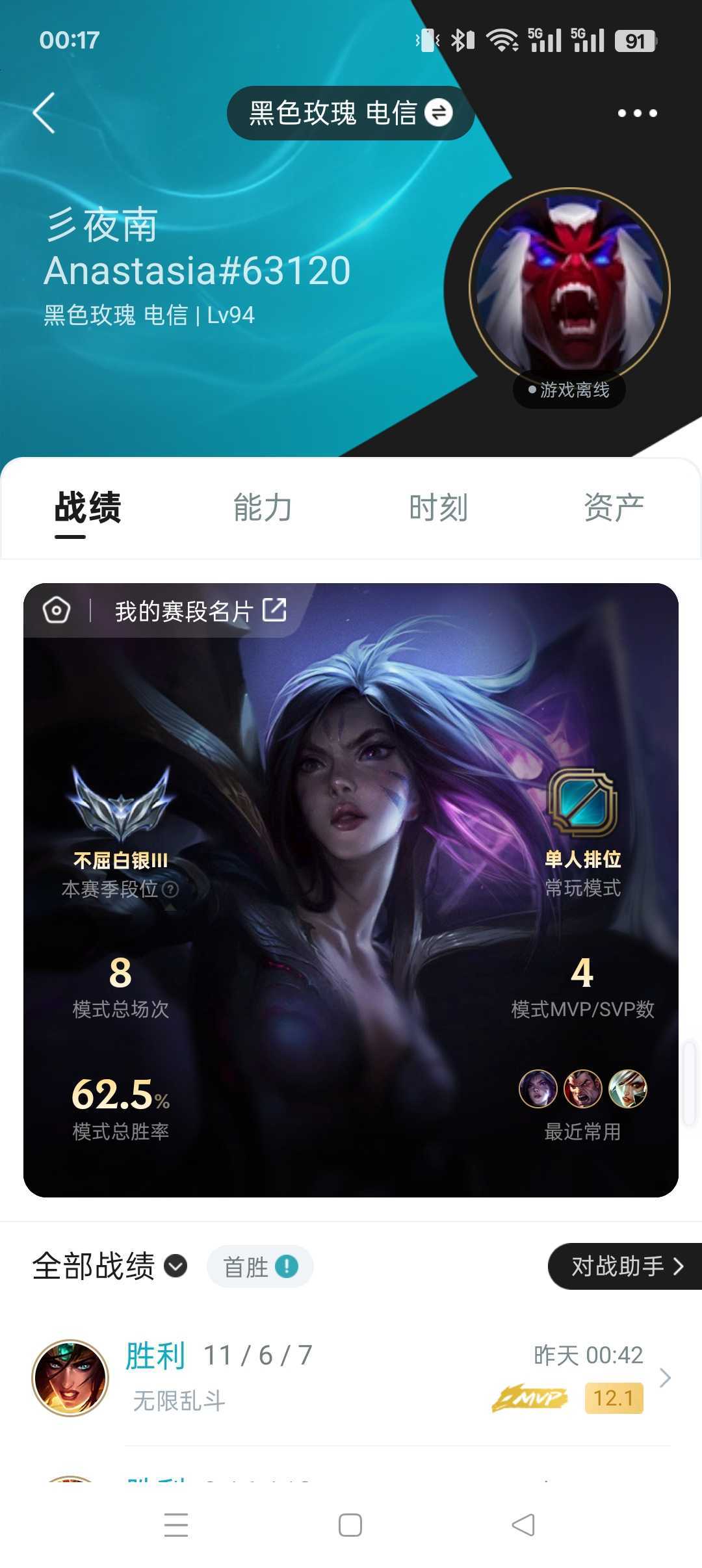Screen dimensions: 702x1568
Task: Select the 战绩 tab
Action: [x=88, y=508]
